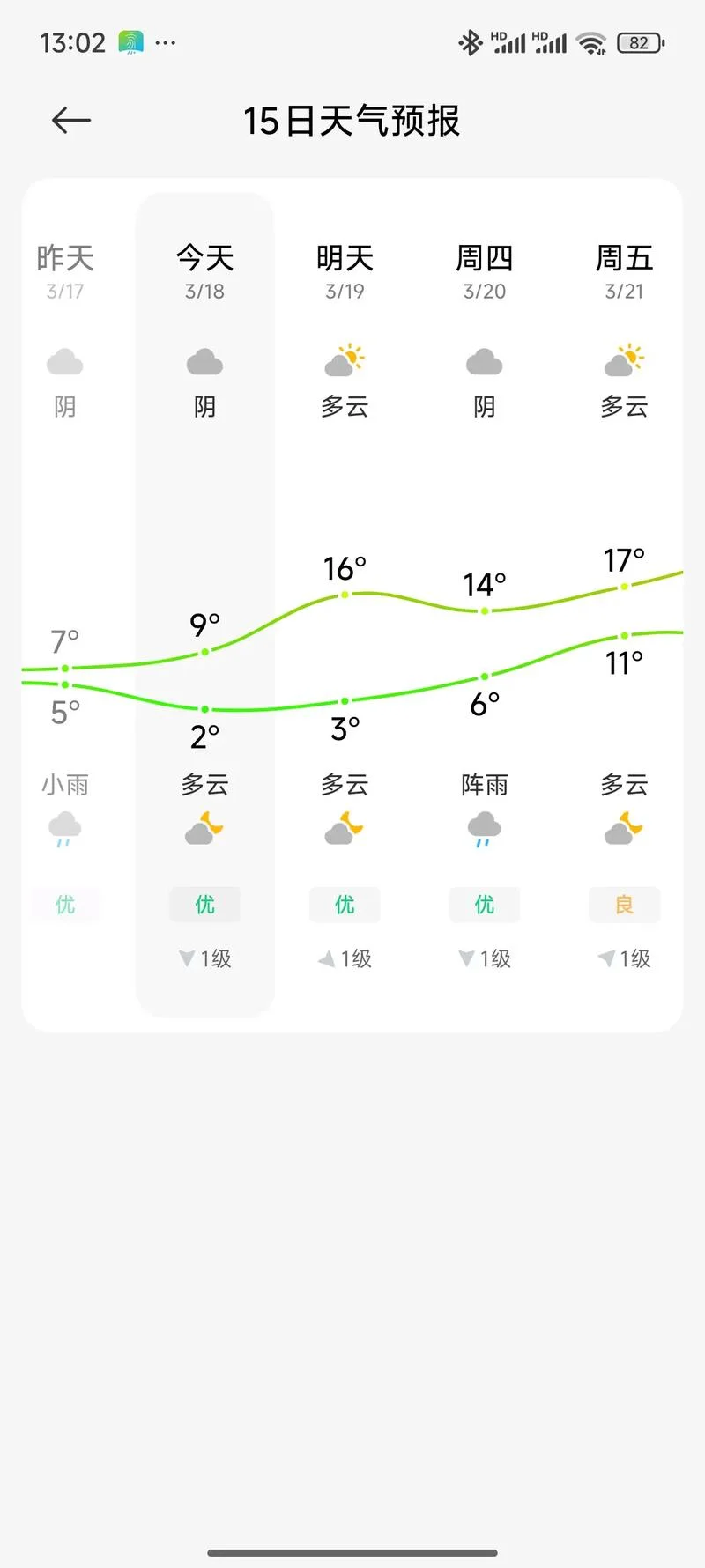
Task: Open the 周五 3/21 forecast column
Action: tap(624, 605)
